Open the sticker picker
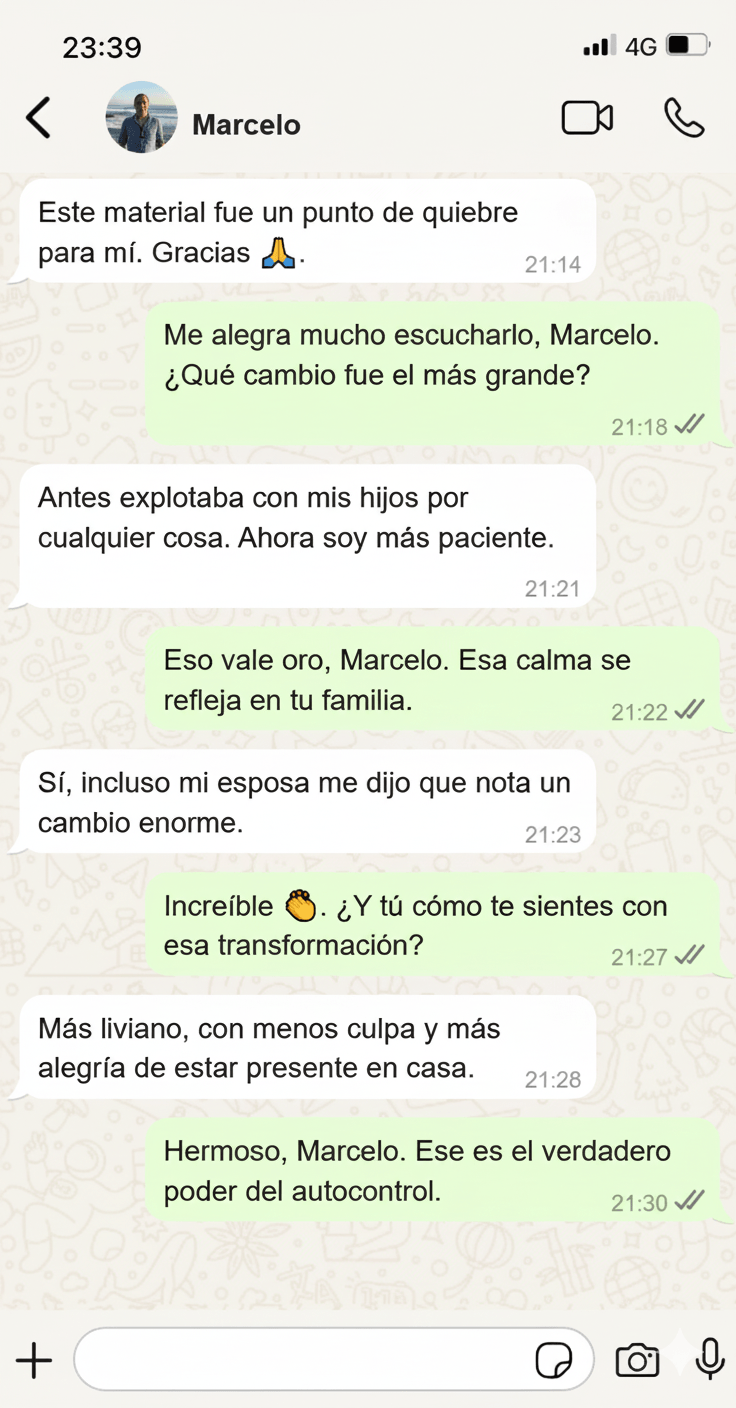The height and width of the screenshot is (1408, 736). 554,1360
